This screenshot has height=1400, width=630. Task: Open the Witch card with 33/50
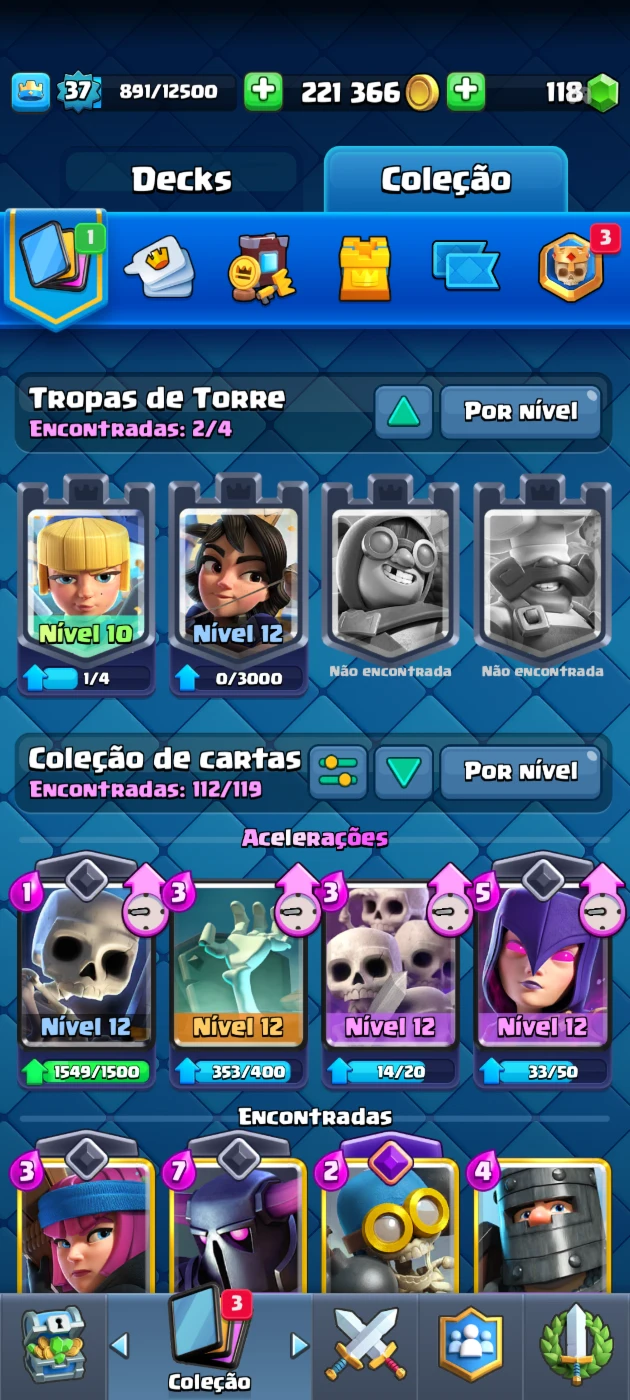coord(542,970)
